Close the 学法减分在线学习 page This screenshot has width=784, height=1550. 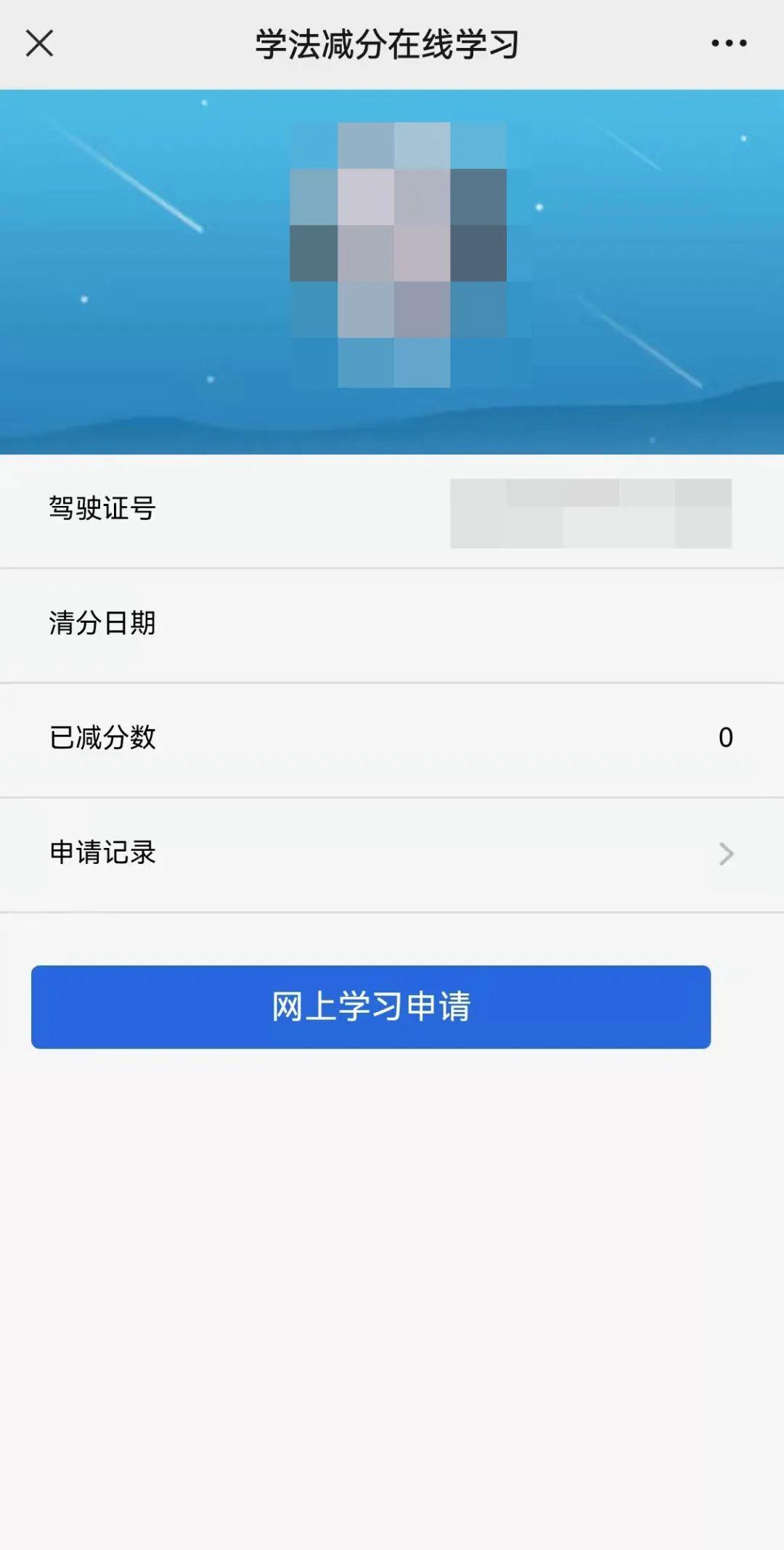pos(39,44)
